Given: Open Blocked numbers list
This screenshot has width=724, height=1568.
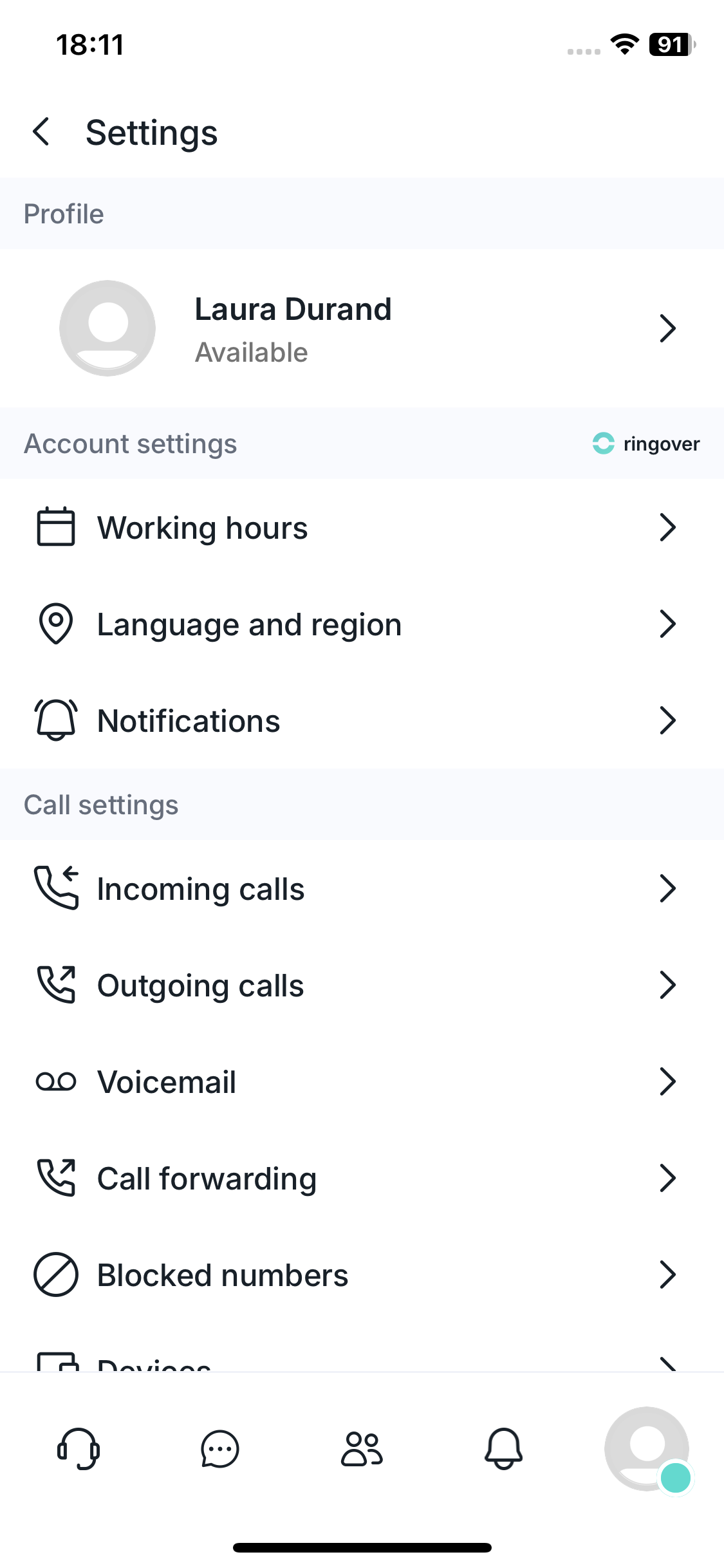Looking at the screenshot, I should point(360,1275).
